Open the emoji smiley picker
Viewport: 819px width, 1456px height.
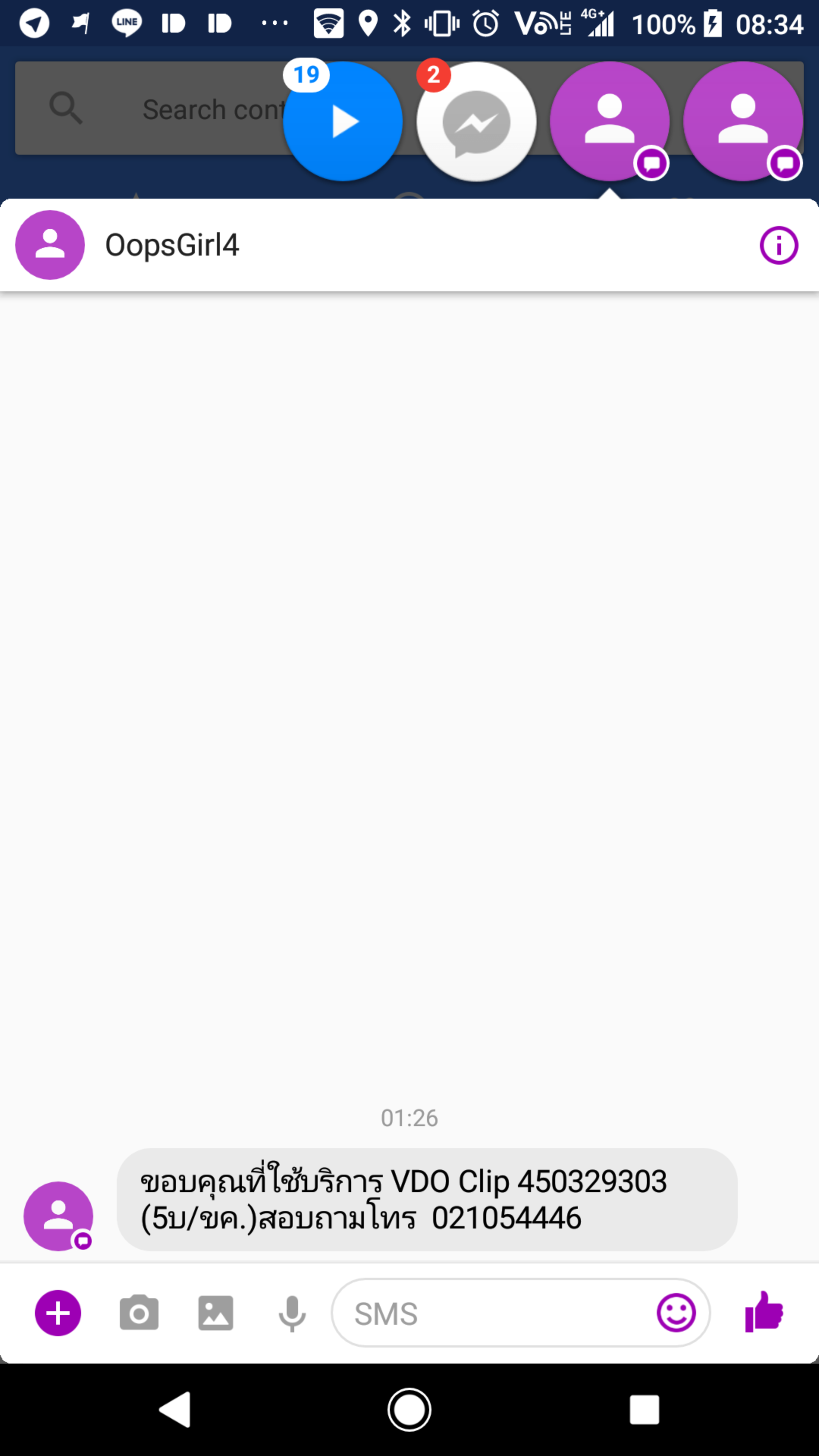[676, 1312]
